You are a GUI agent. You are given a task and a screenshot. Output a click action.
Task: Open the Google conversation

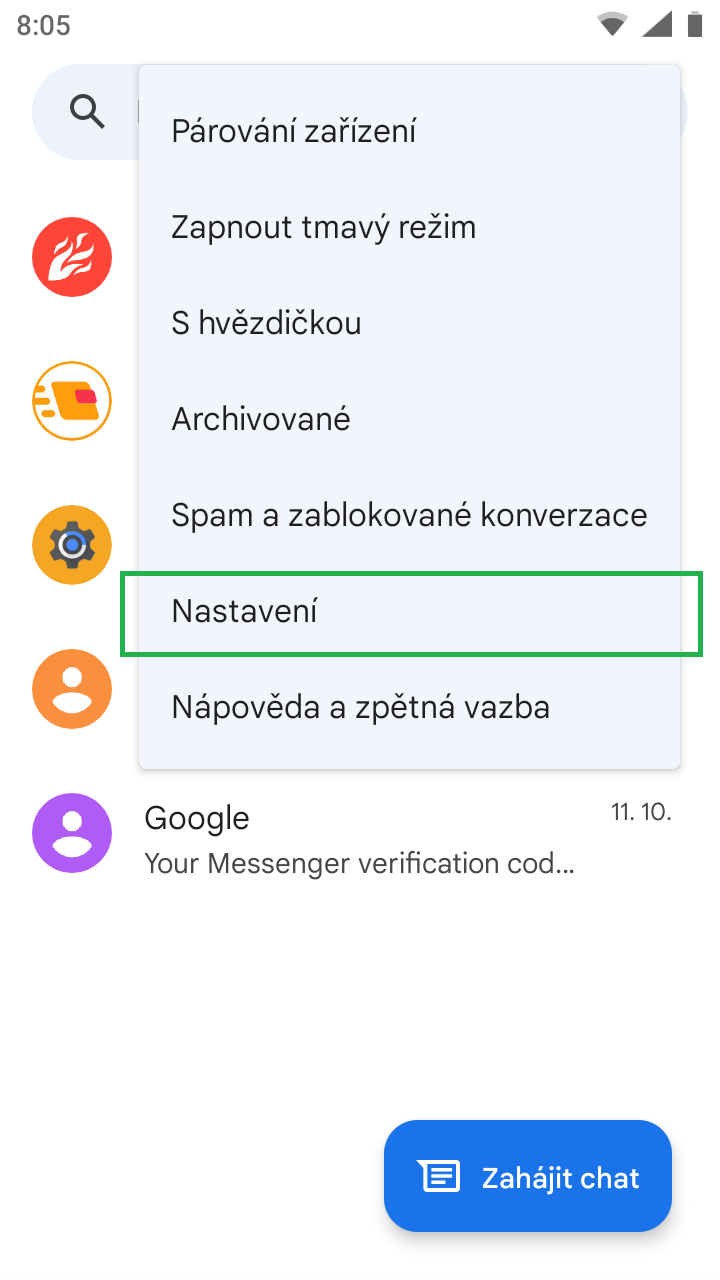point(360,838)
